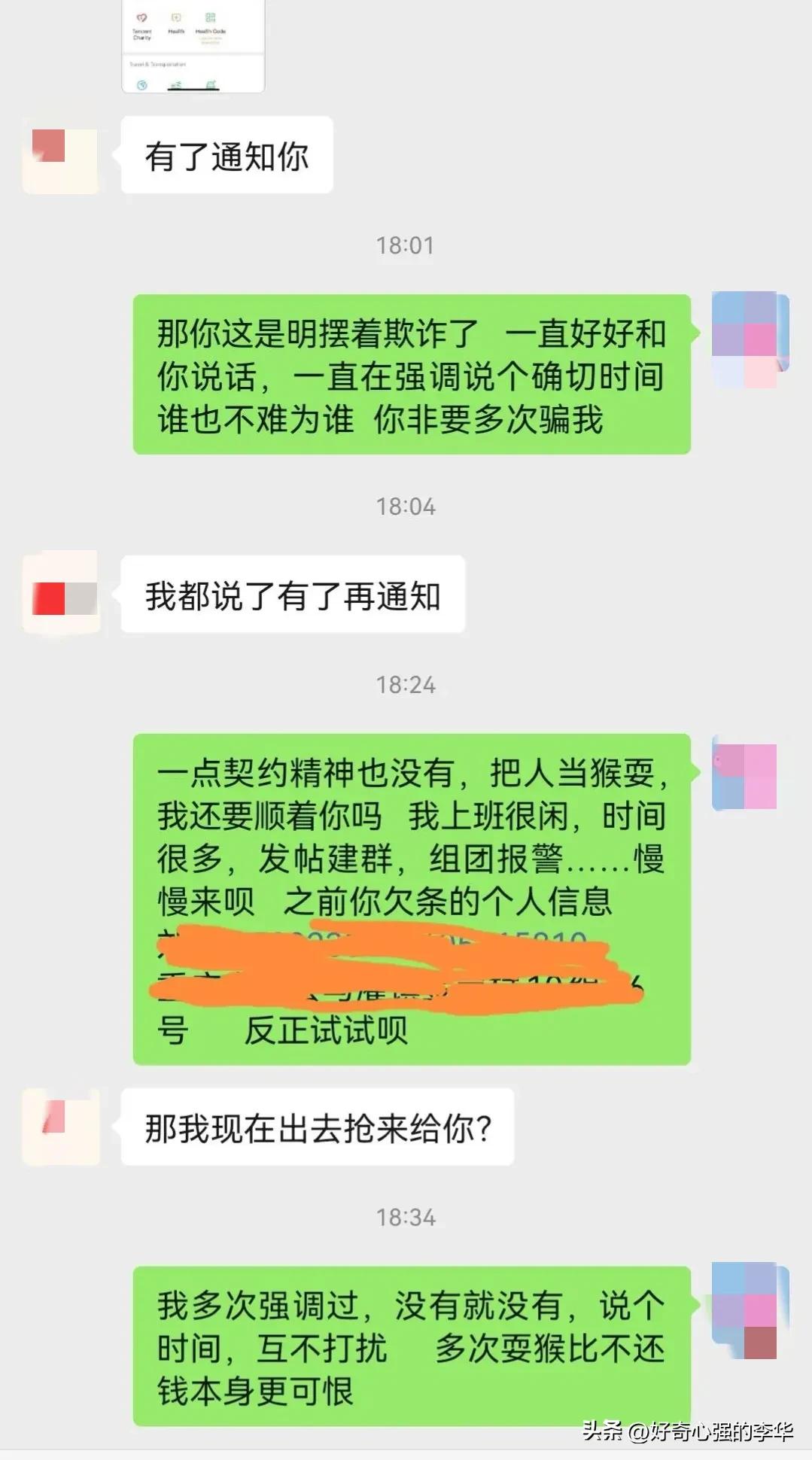Click the red avatar beside 我都说了有了再通知

(59, 594)
